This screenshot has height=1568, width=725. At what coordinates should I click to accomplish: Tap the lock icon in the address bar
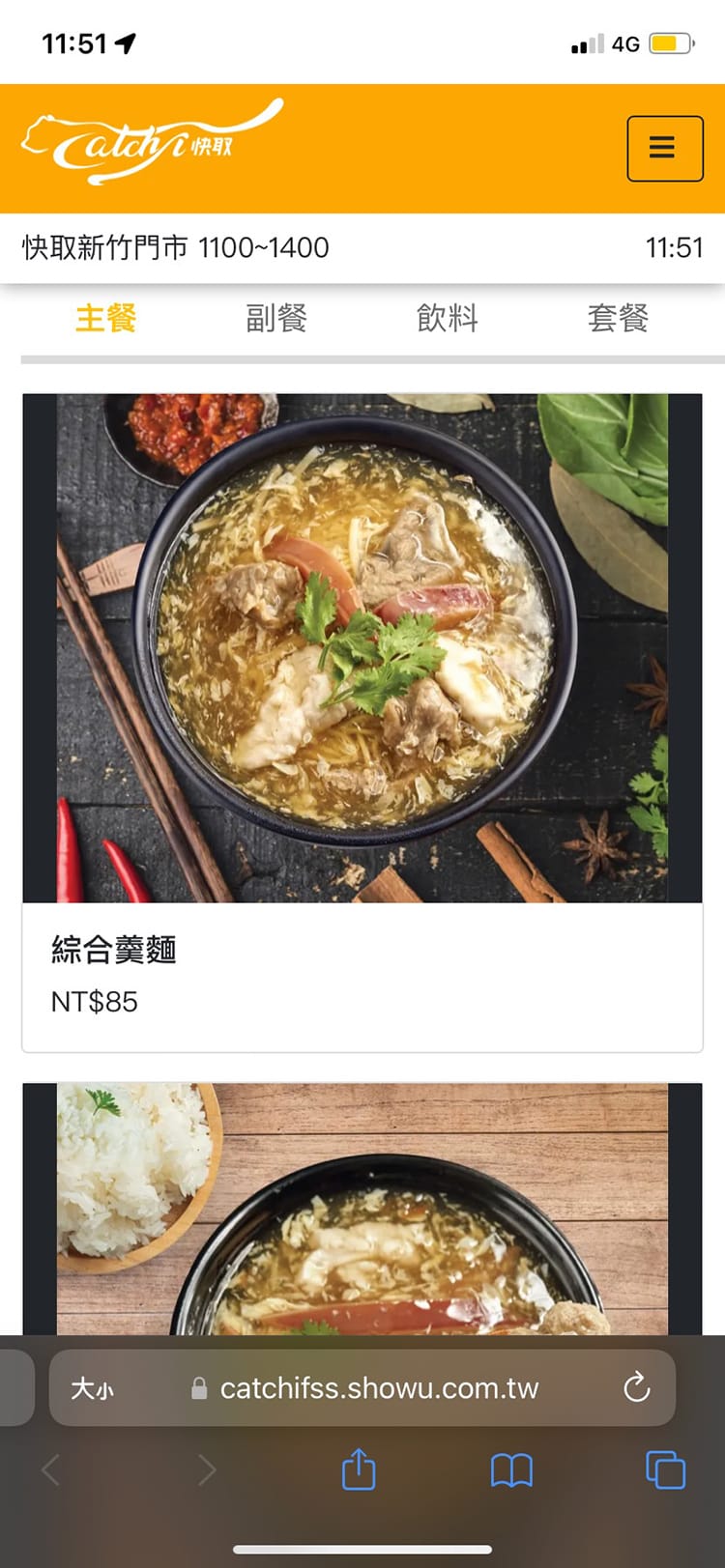(x=197, y=1388)
